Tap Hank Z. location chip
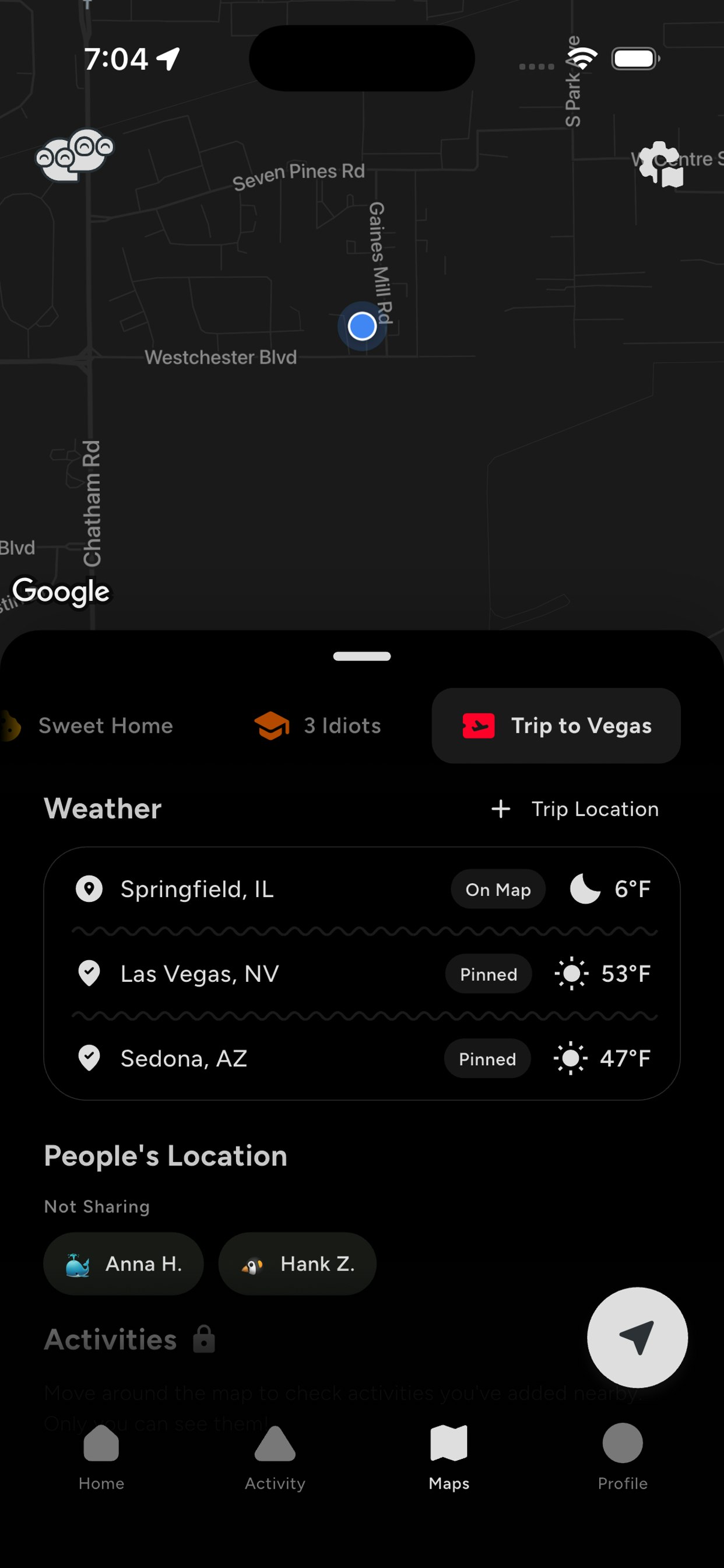 (x=297, y=1264)
